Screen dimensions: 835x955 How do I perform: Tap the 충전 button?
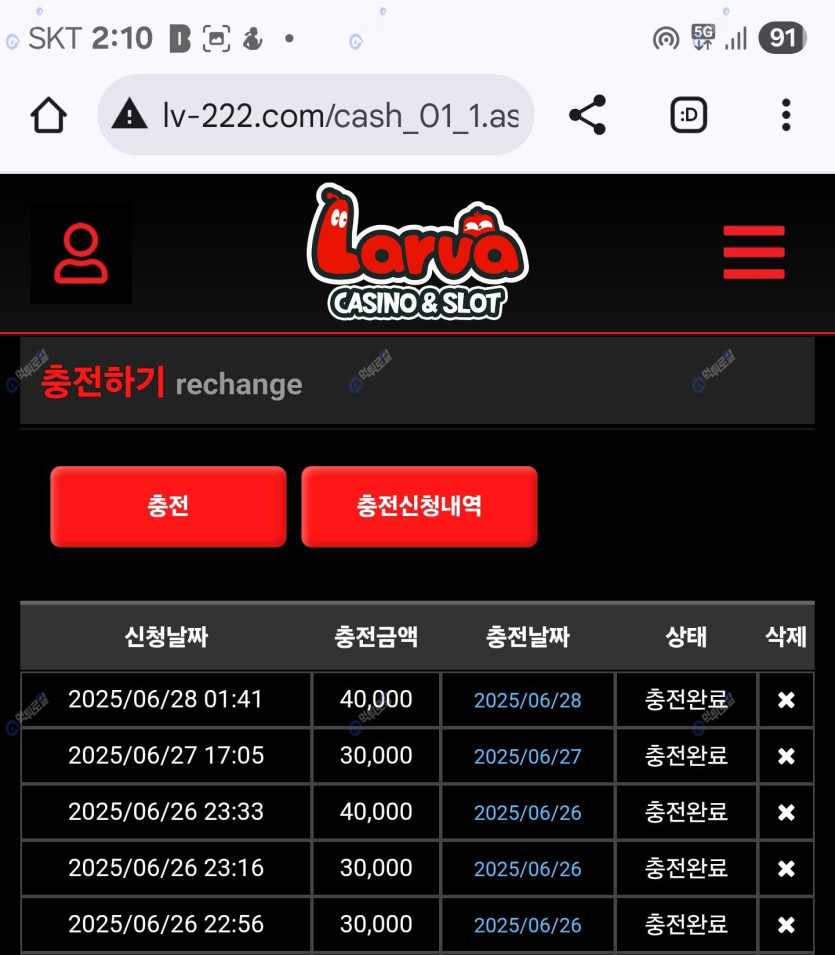click(168, 506)
